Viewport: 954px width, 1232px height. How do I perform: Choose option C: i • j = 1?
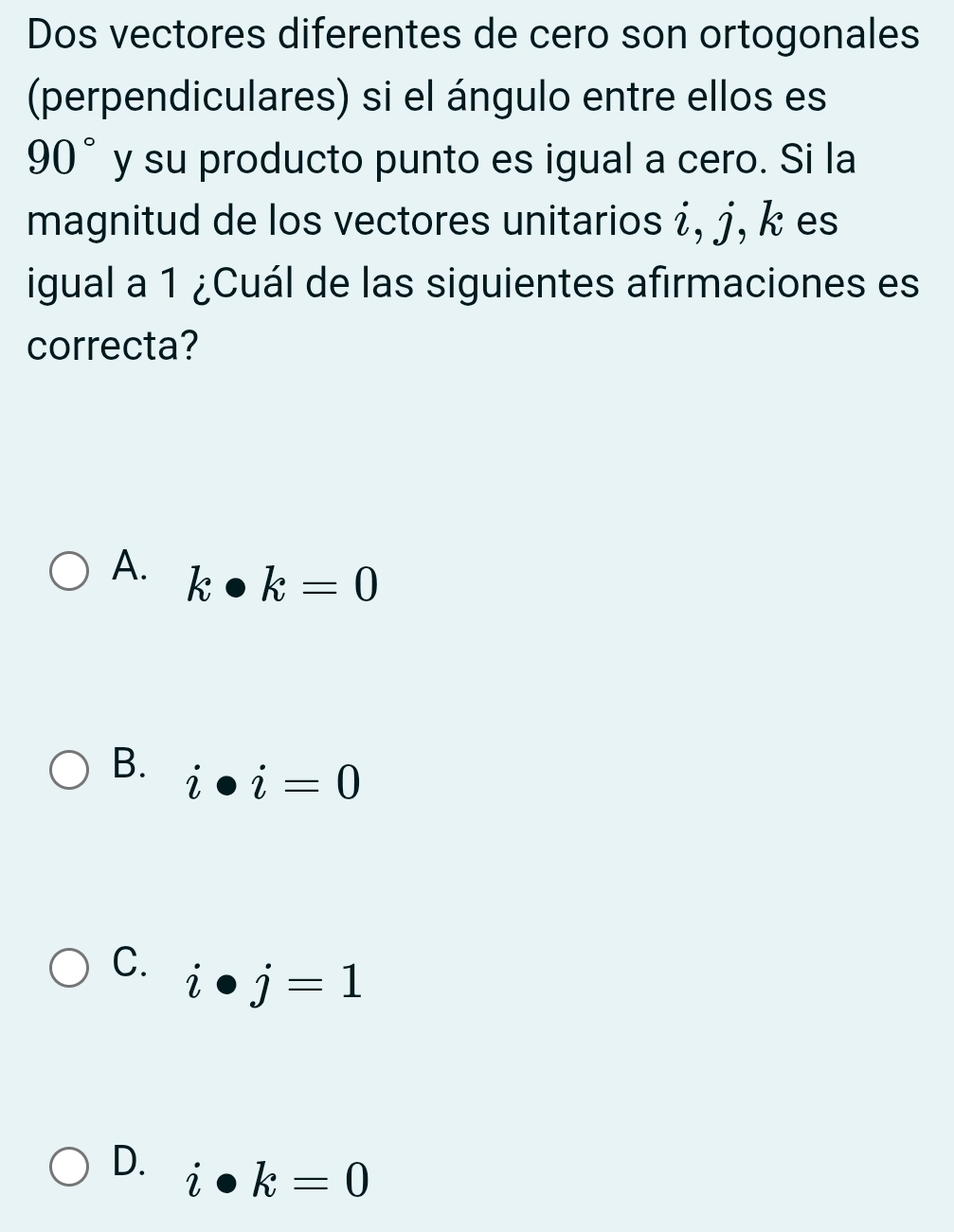click(x=69, y=969)
